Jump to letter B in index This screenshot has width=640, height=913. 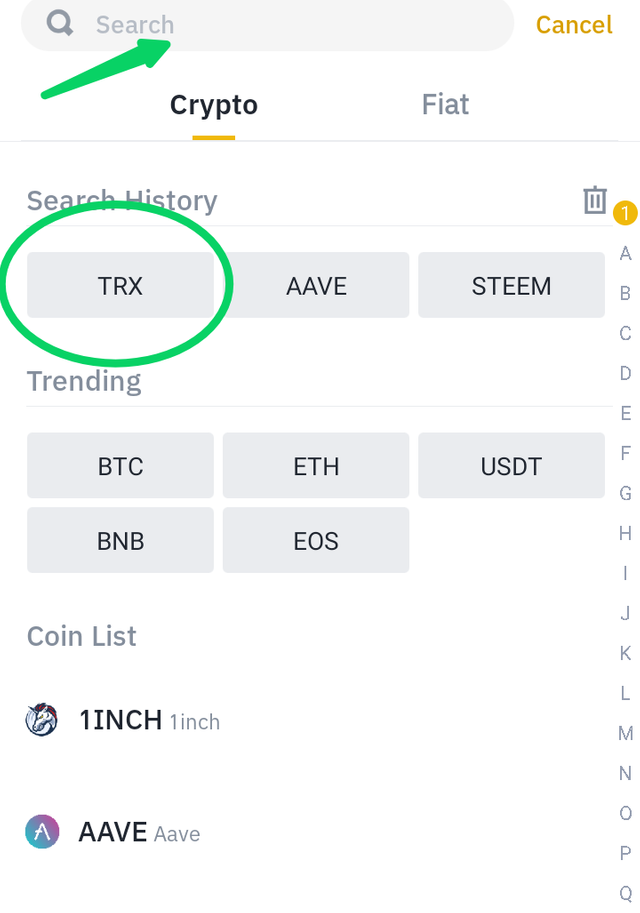point(625,294)
